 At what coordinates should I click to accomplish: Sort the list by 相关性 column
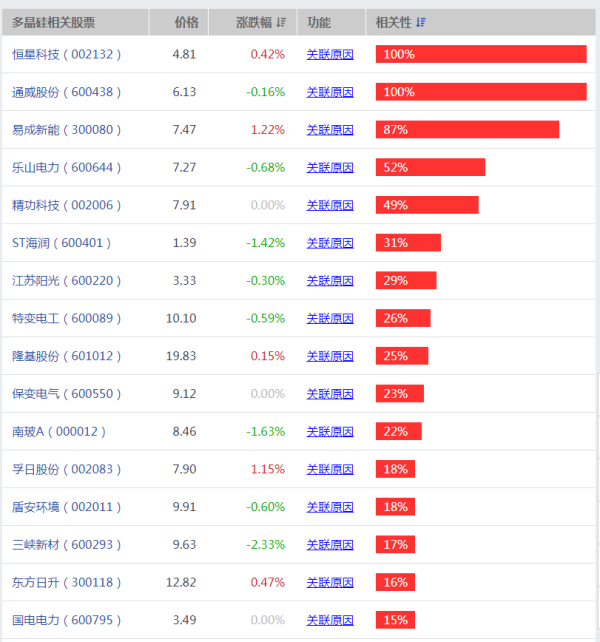tap(400, 22)
